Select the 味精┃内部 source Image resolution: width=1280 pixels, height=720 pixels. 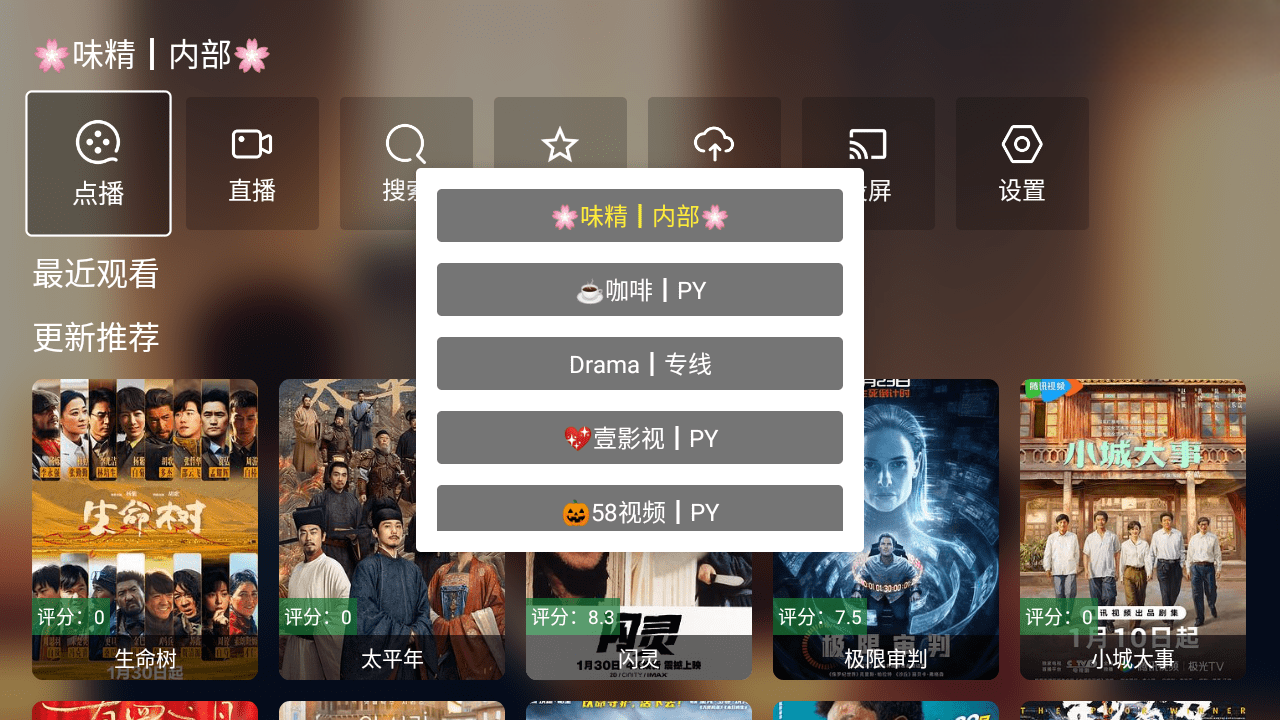tap(640, 216)
